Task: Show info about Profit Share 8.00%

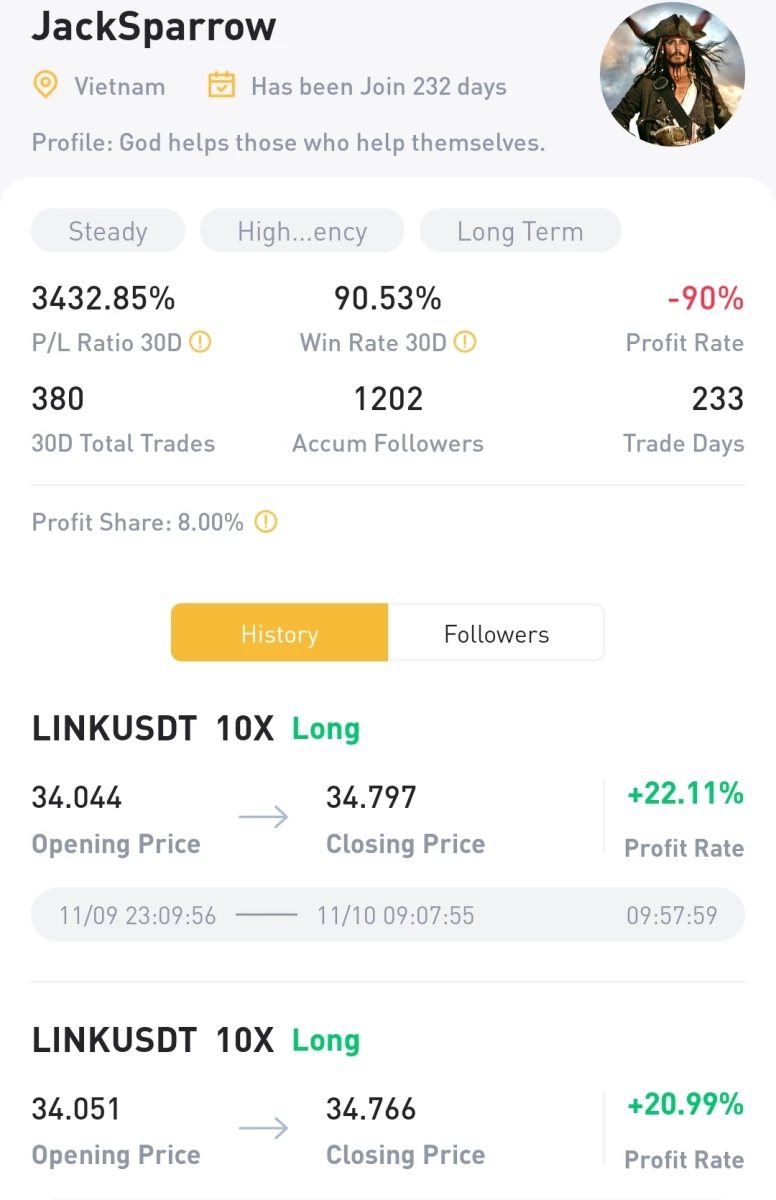Action: [265, 522]
